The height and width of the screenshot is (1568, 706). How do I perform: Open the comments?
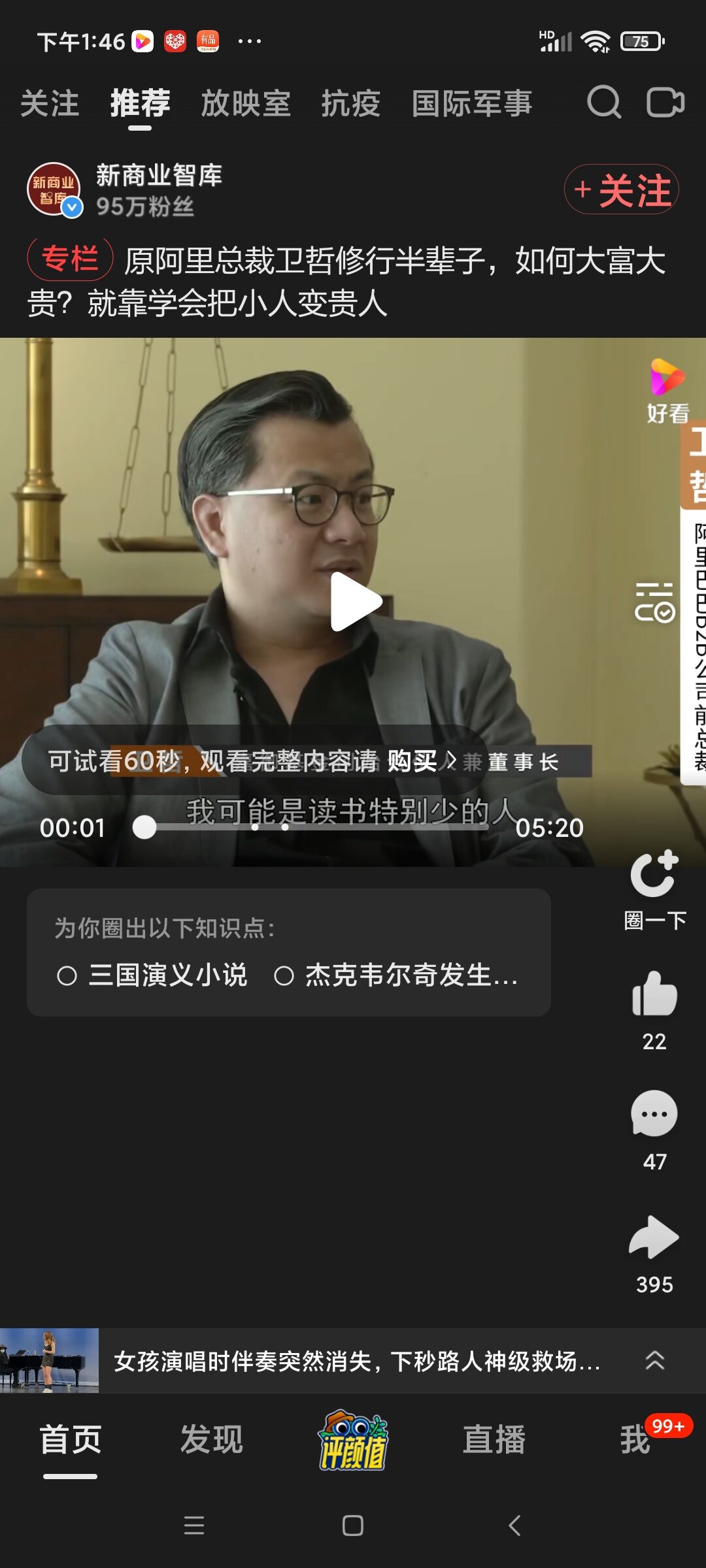[x=654, y=1115]
